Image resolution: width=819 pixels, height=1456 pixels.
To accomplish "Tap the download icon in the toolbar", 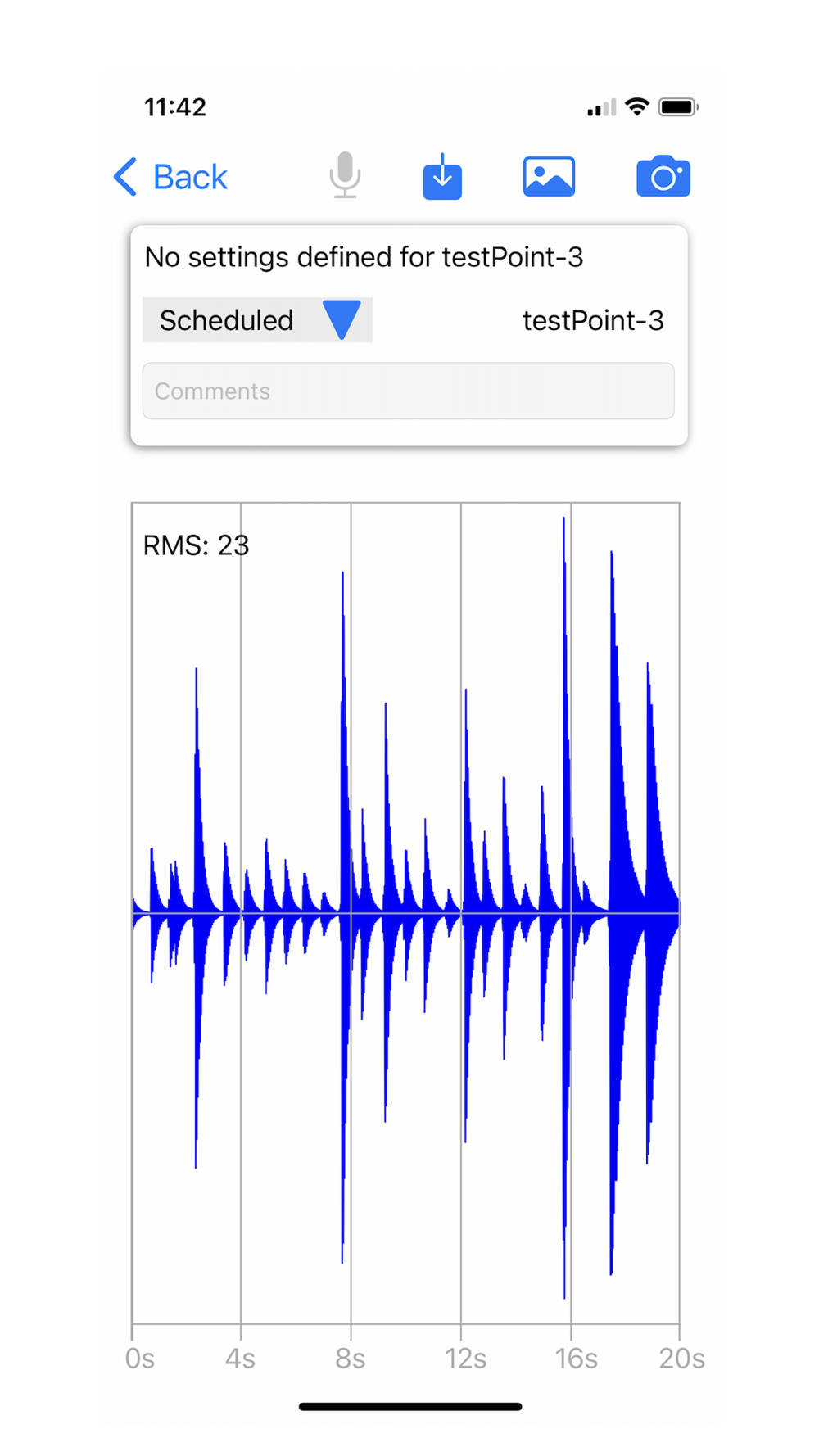I will [x=442, y=176].
